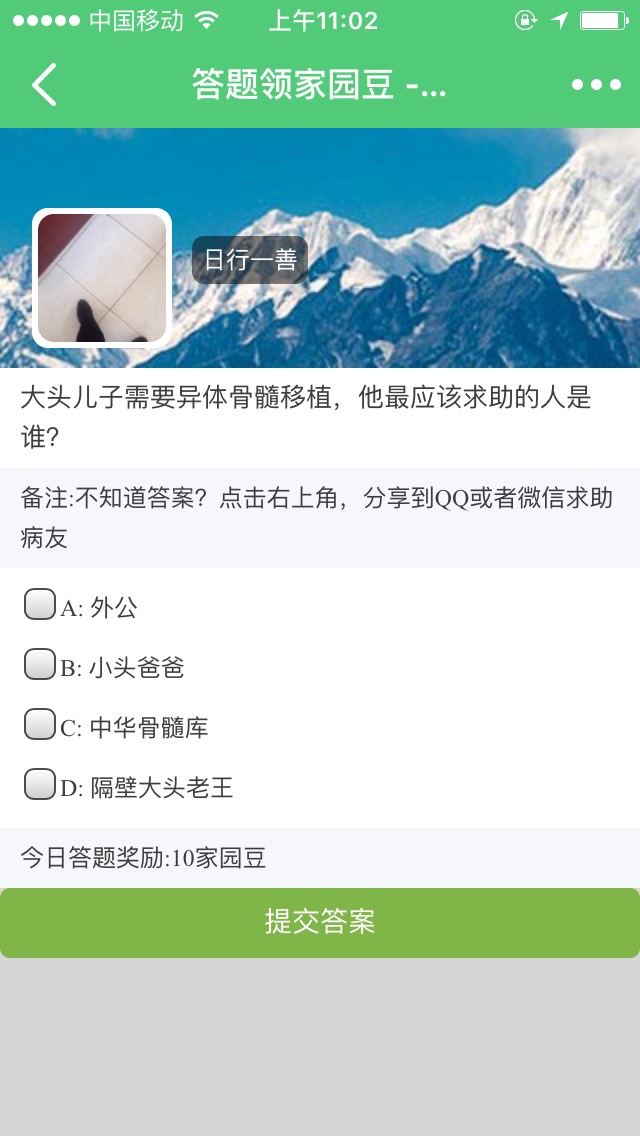Submit with the 提交答案 button
Screen dimensions: 640x1136
pos(320,922)
